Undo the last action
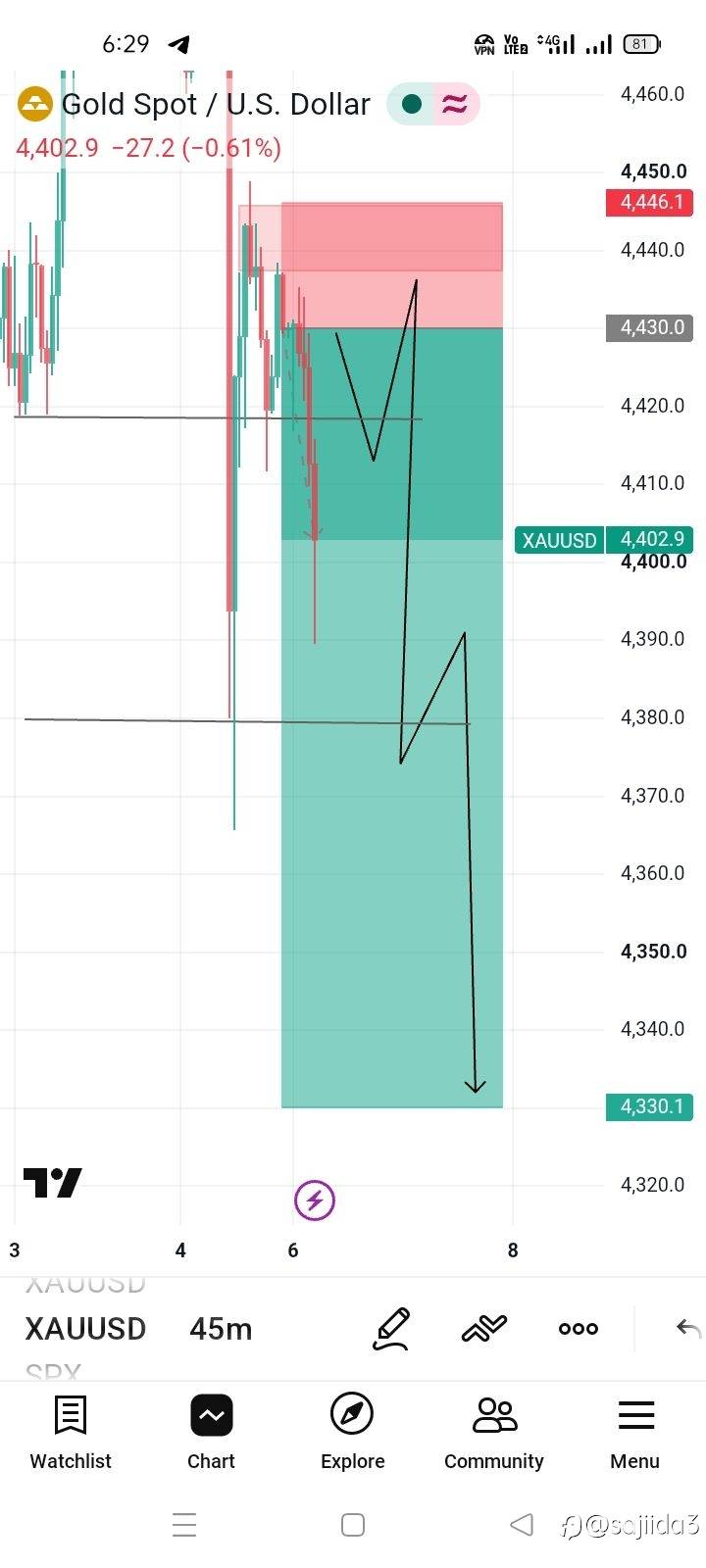 [x=688, y=1329]
